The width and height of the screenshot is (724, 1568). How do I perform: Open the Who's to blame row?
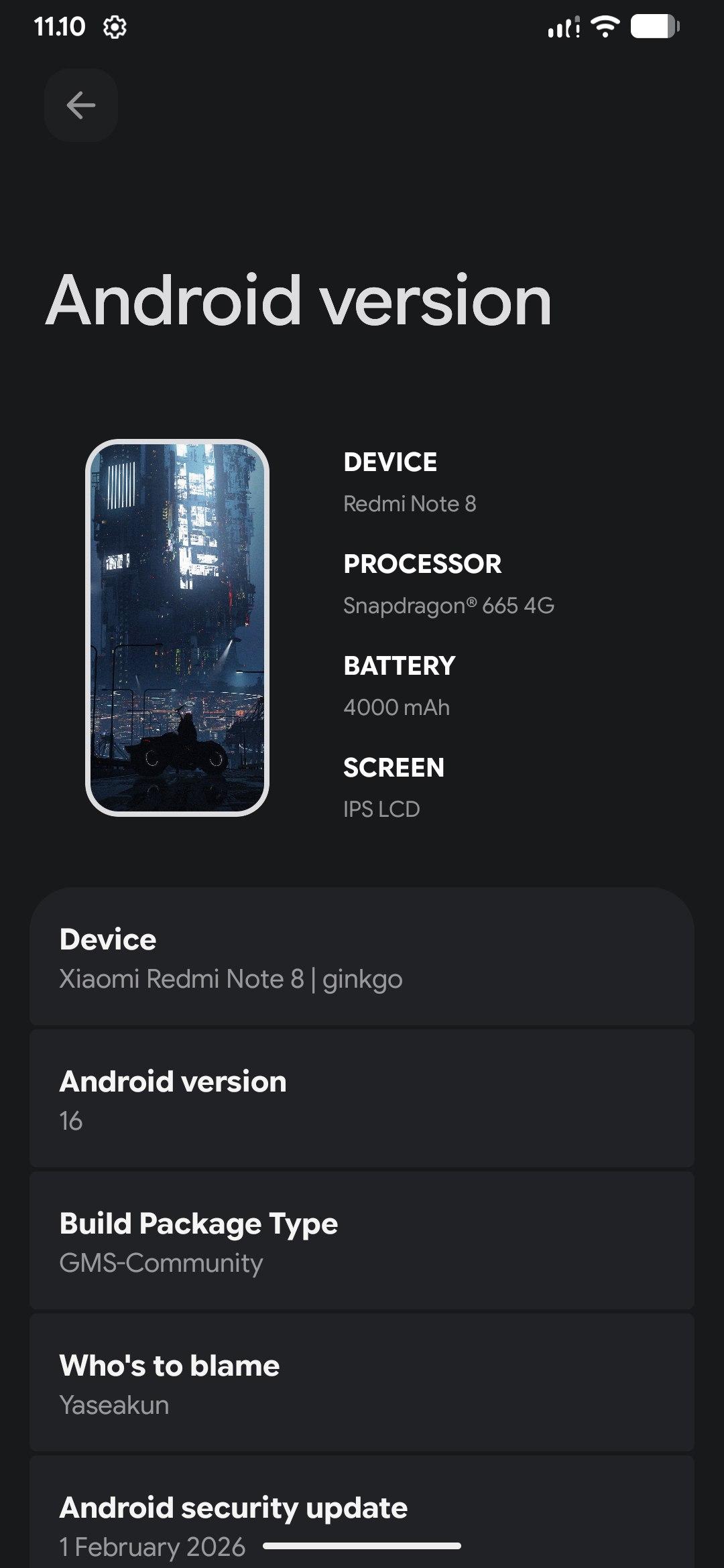tap(362, 1384)
